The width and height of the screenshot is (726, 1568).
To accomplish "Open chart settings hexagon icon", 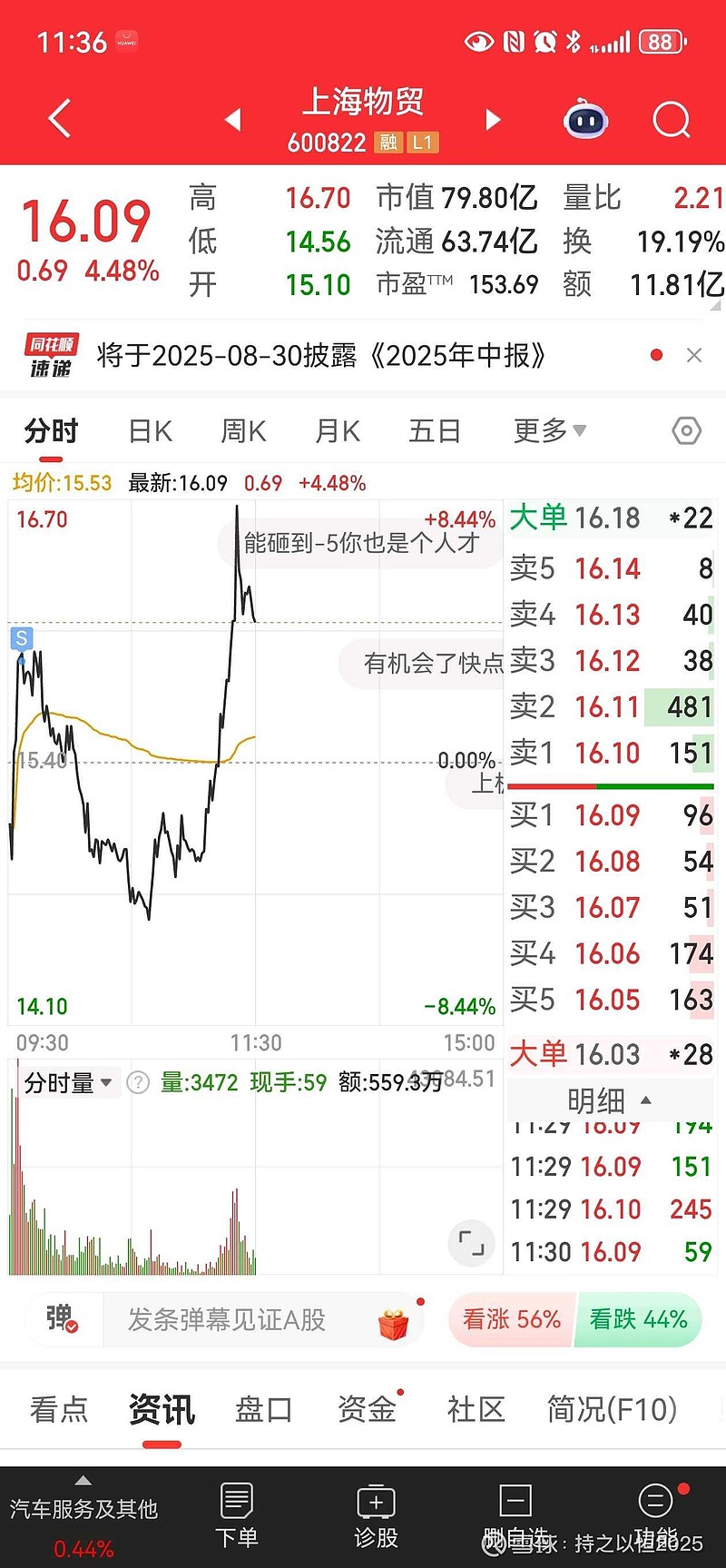I will coord(687,430).
